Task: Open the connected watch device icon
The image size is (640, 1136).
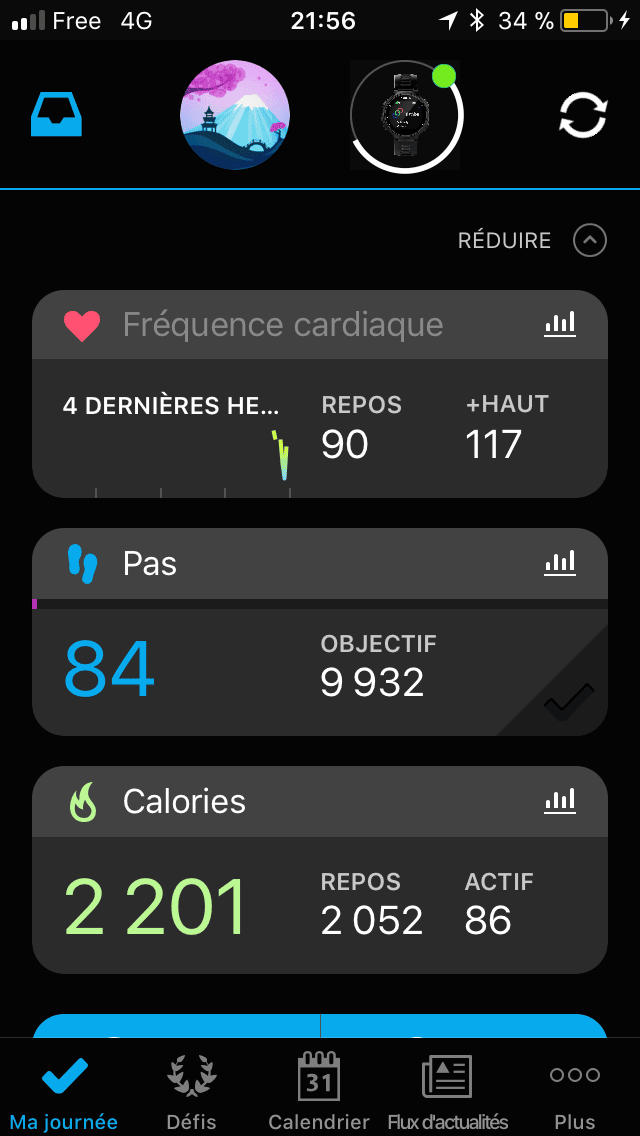Action: pyautogui.click(x=406, y=116)
